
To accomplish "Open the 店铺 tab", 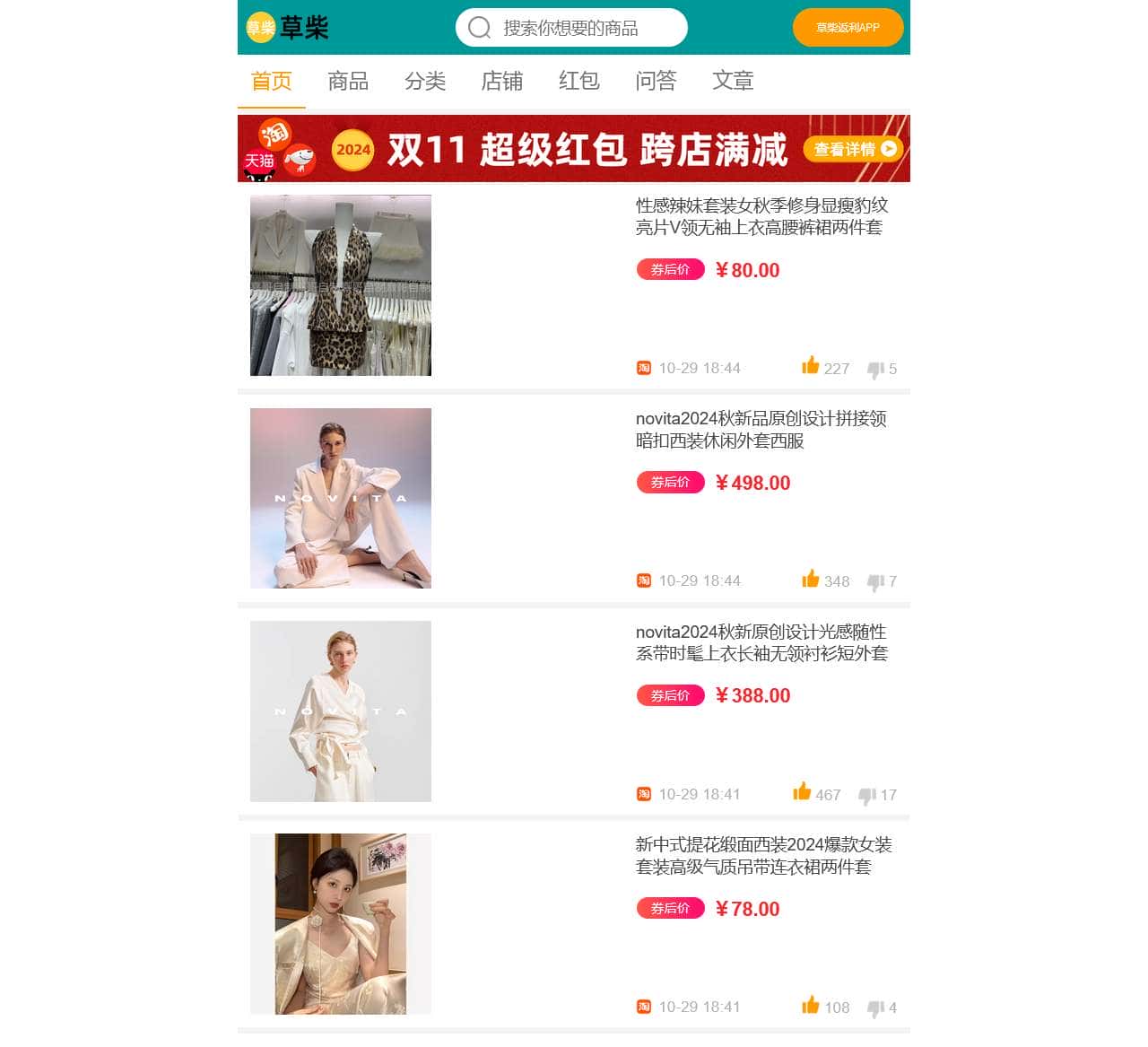I will coord(502,82).
